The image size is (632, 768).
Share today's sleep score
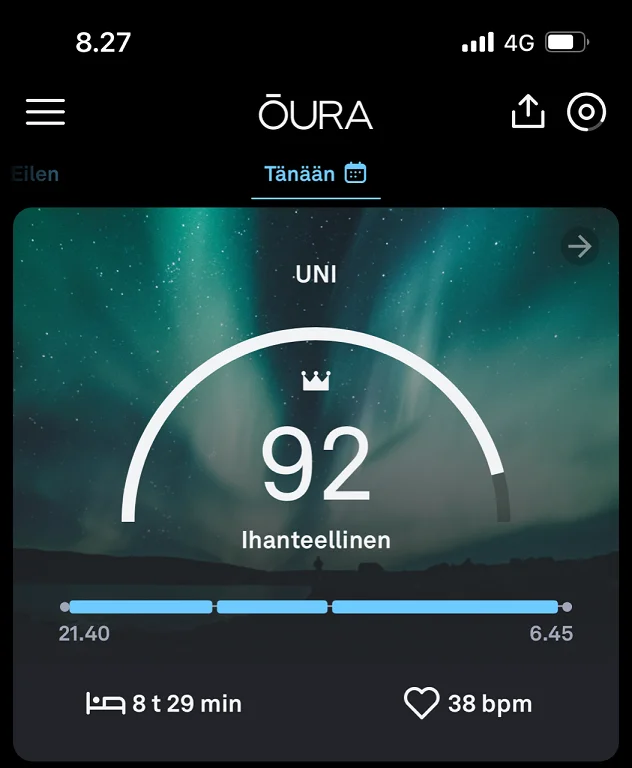(528, 113)
